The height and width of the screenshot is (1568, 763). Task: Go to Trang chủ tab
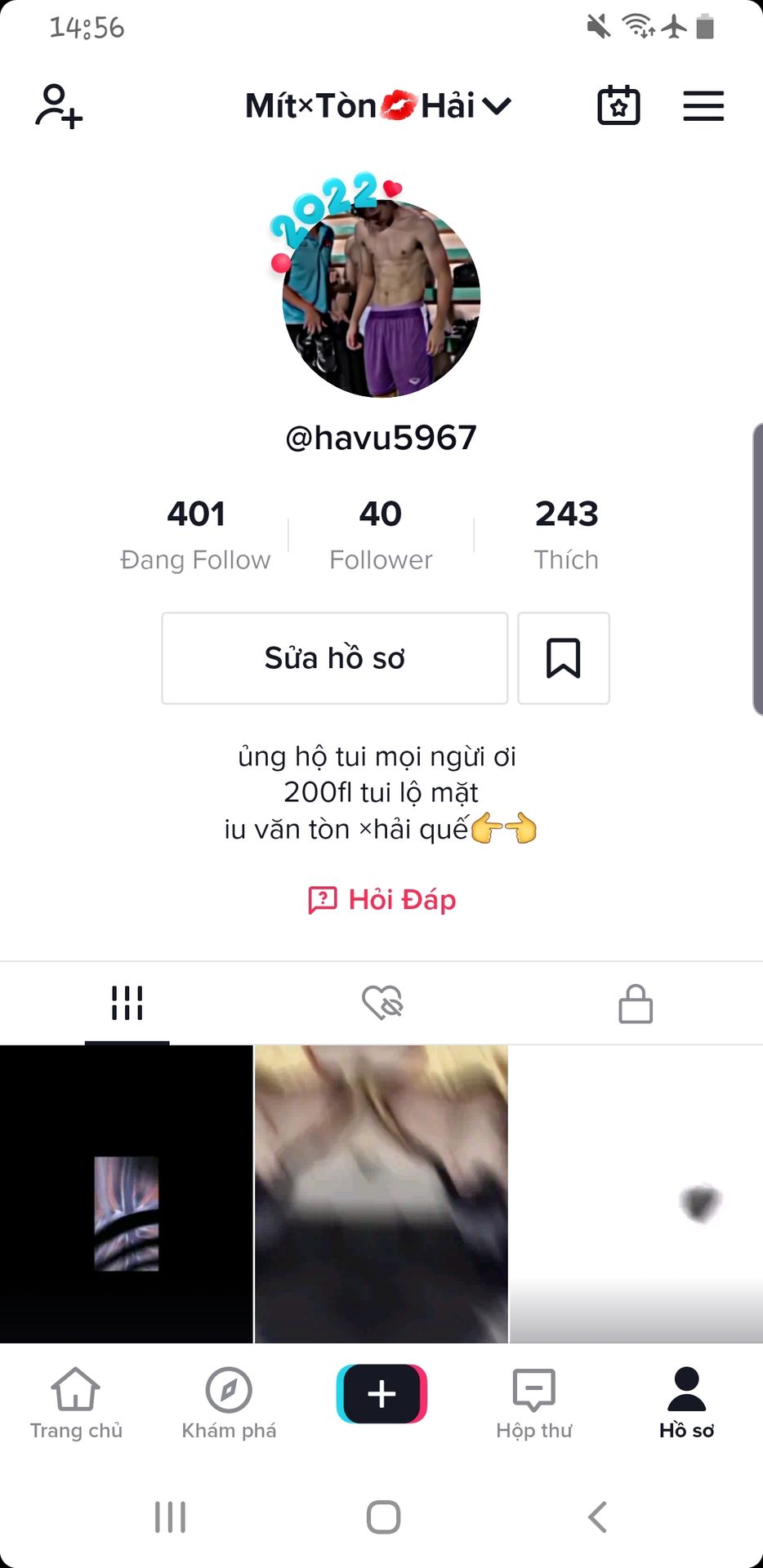tap(76, 1403)
